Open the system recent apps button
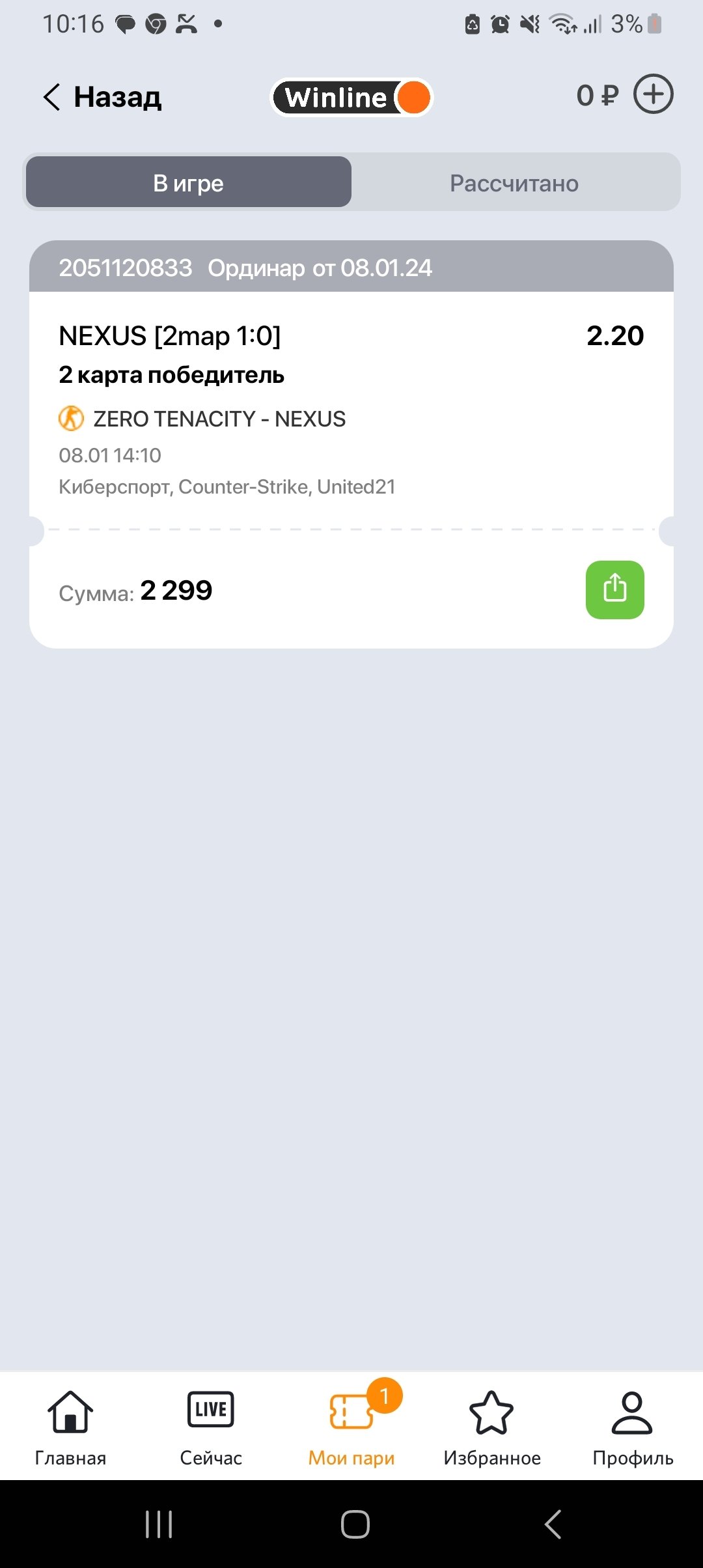This screenshot has width=703, height=1568. (x=159, y=1524)
